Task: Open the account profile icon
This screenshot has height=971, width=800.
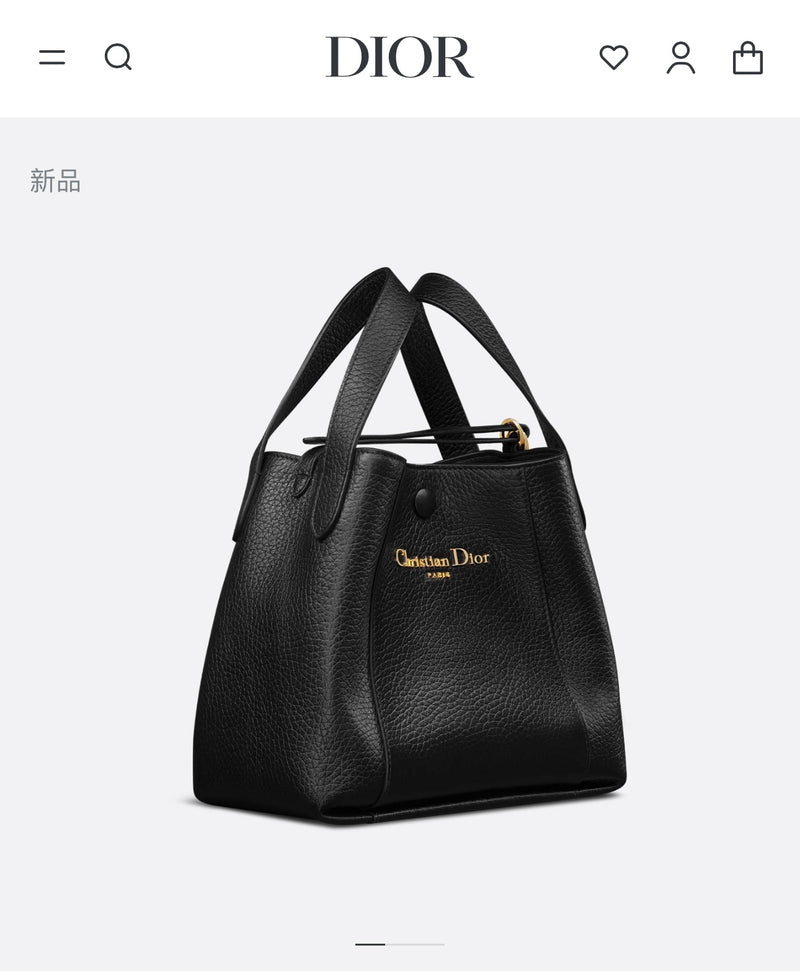Action: 681,57
